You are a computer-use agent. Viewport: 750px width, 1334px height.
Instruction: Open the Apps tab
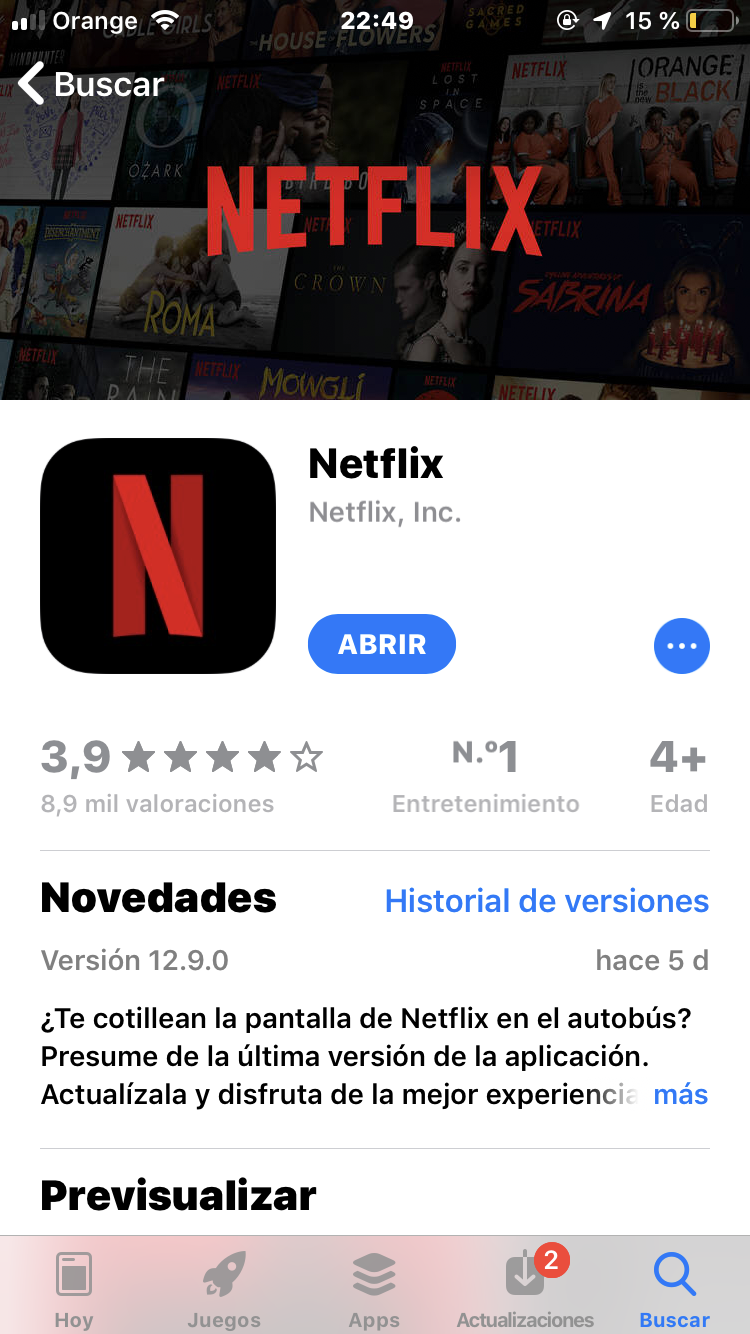[x=374, y=1288]
